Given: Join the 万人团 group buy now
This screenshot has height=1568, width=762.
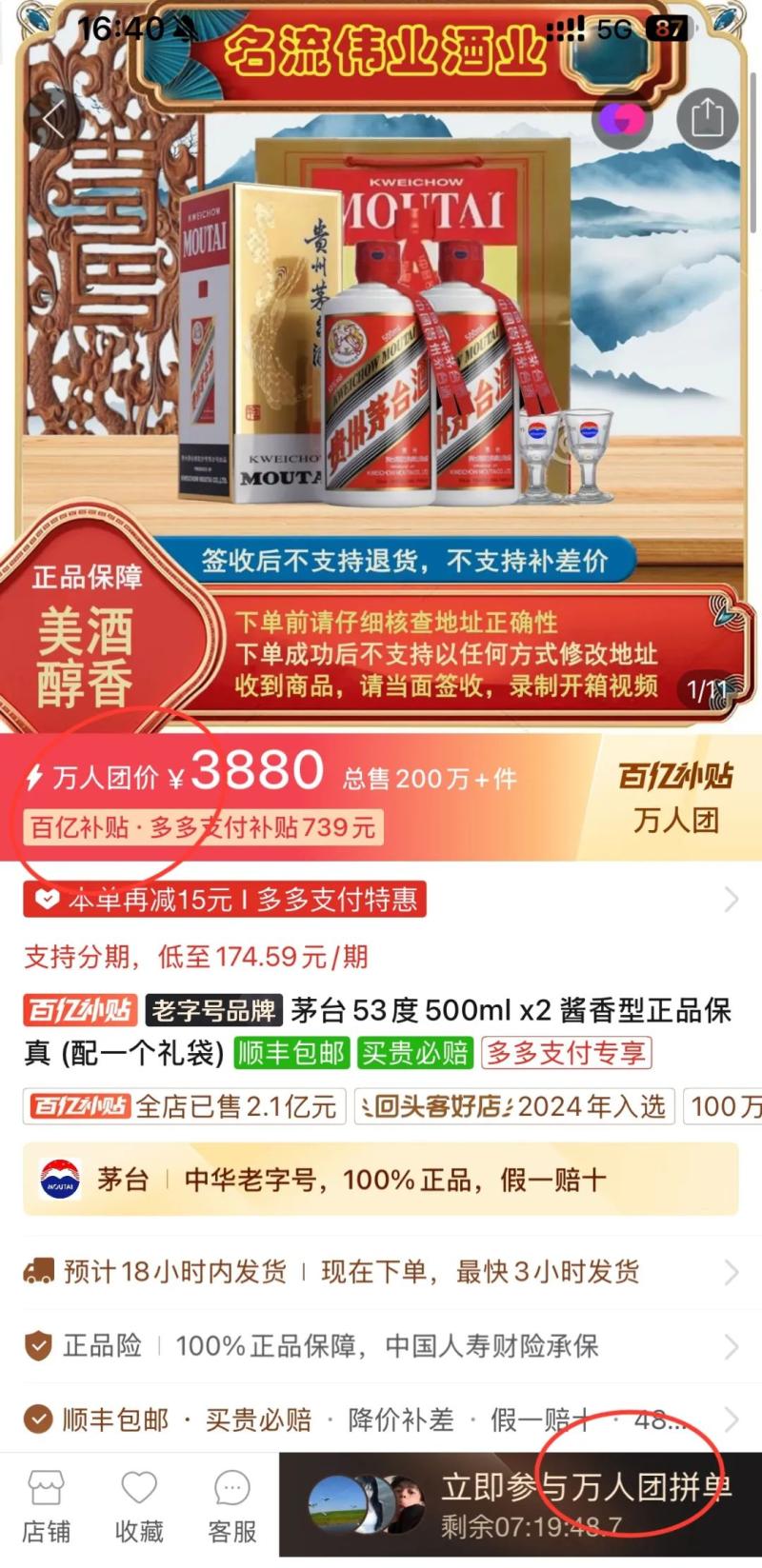Looking at the screenshot, I should pos(520,1506).
